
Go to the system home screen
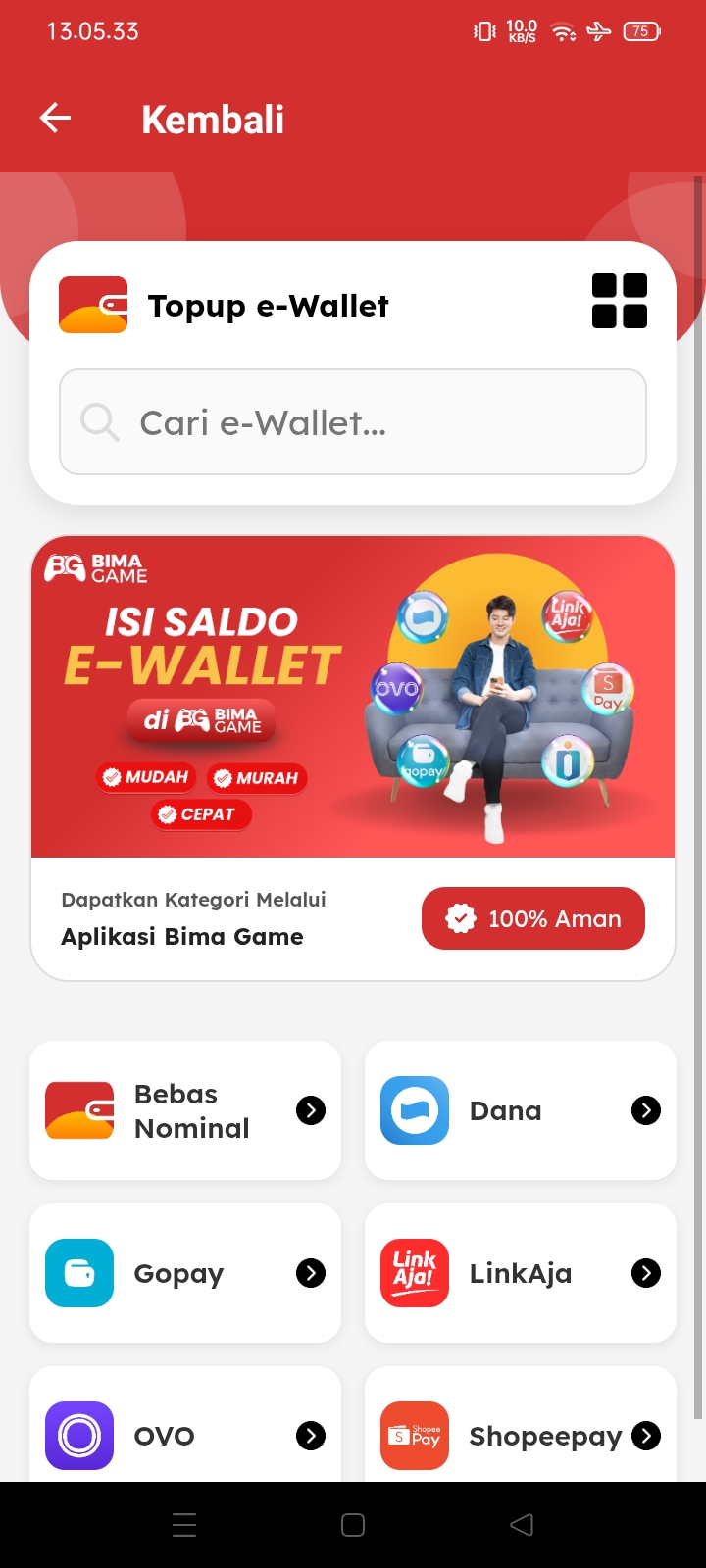coord(353,1525)
